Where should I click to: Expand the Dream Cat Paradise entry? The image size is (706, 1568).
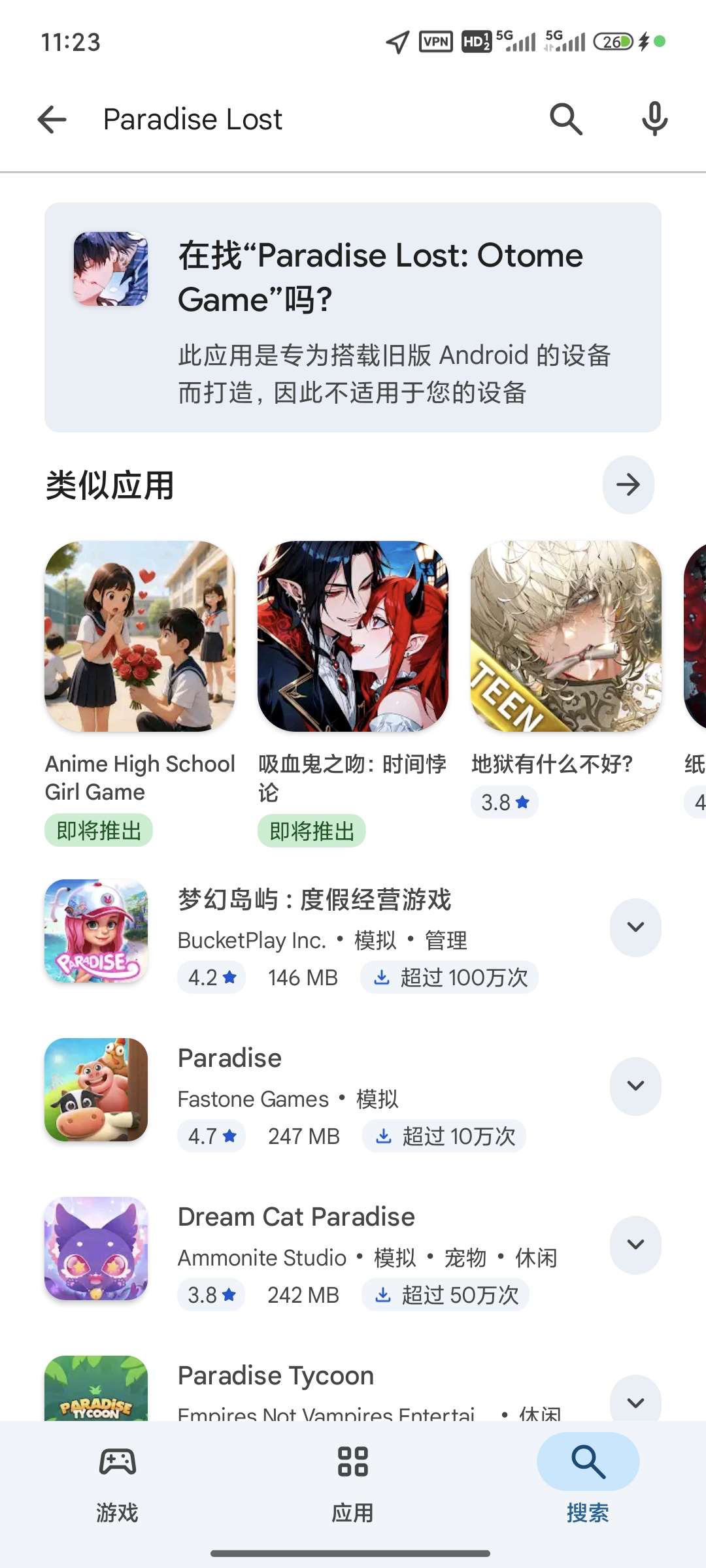coord(635,1245)
